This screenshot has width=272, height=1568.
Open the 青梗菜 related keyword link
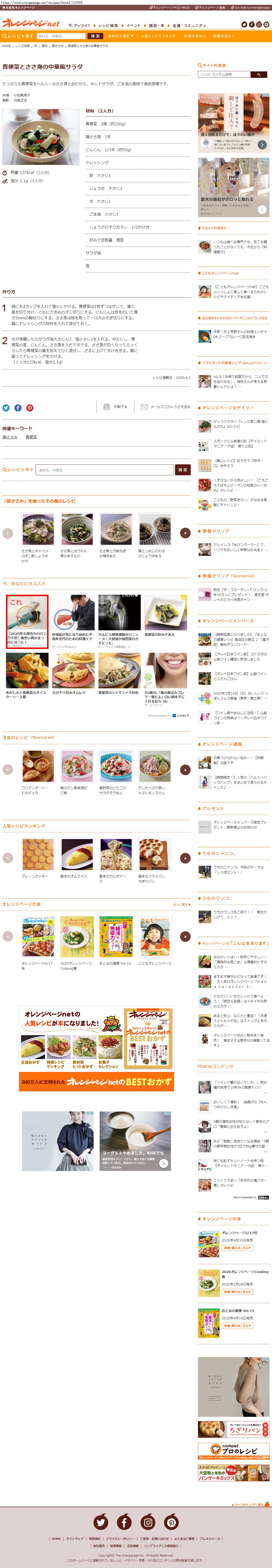(31, 437)
